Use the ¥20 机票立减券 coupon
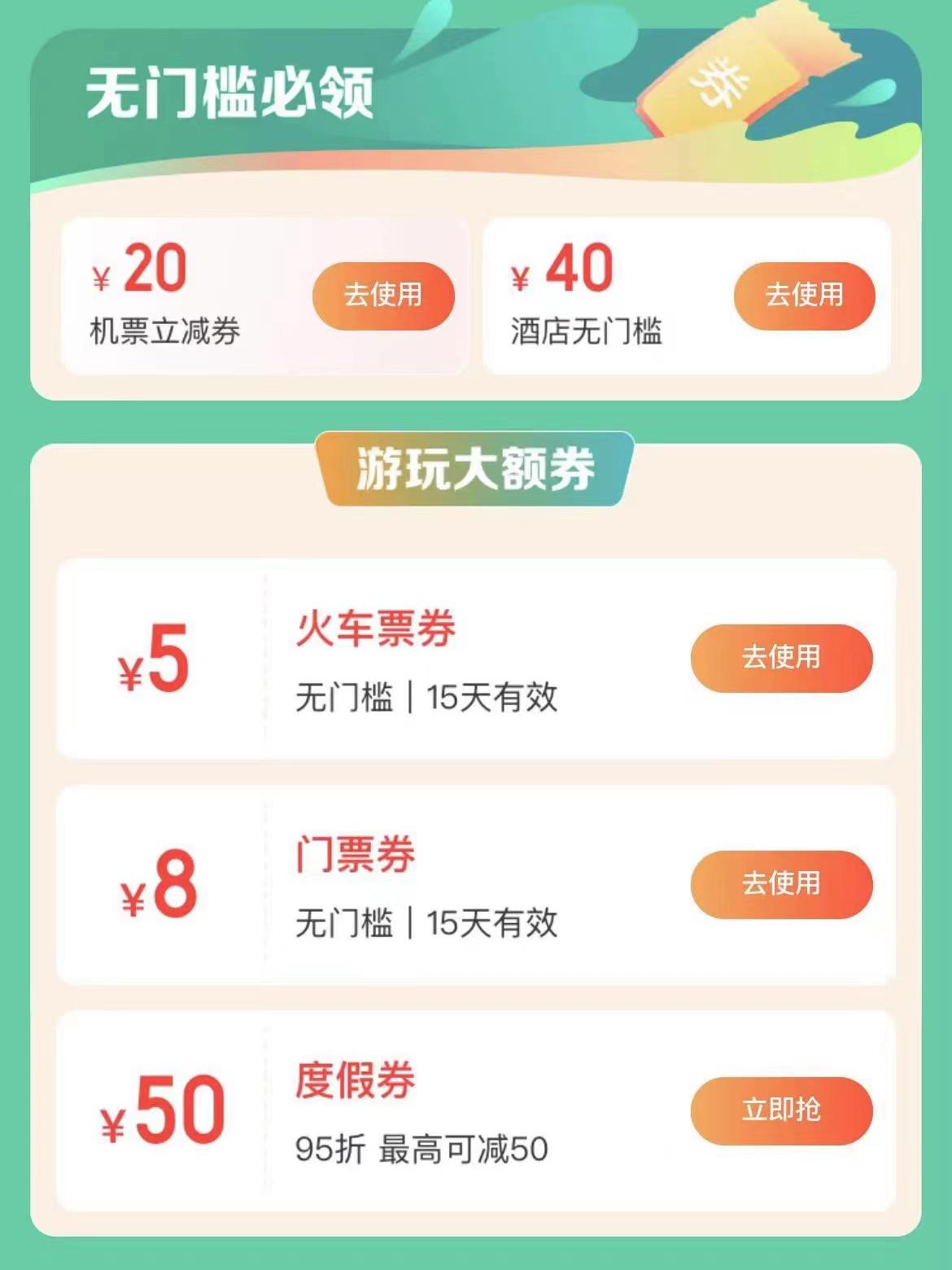 click(382, 296)
